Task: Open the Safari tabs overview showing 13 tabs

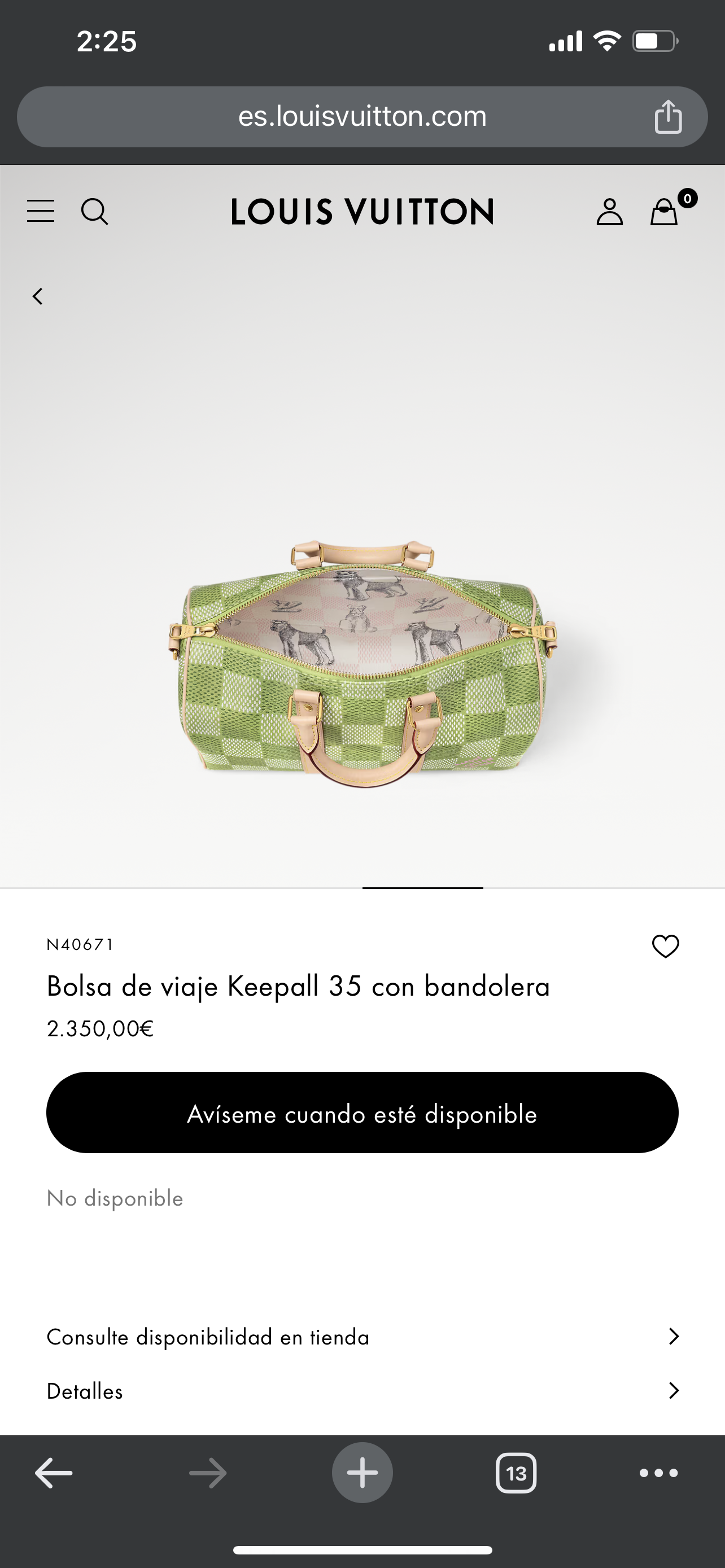Action: [516, 1473]
